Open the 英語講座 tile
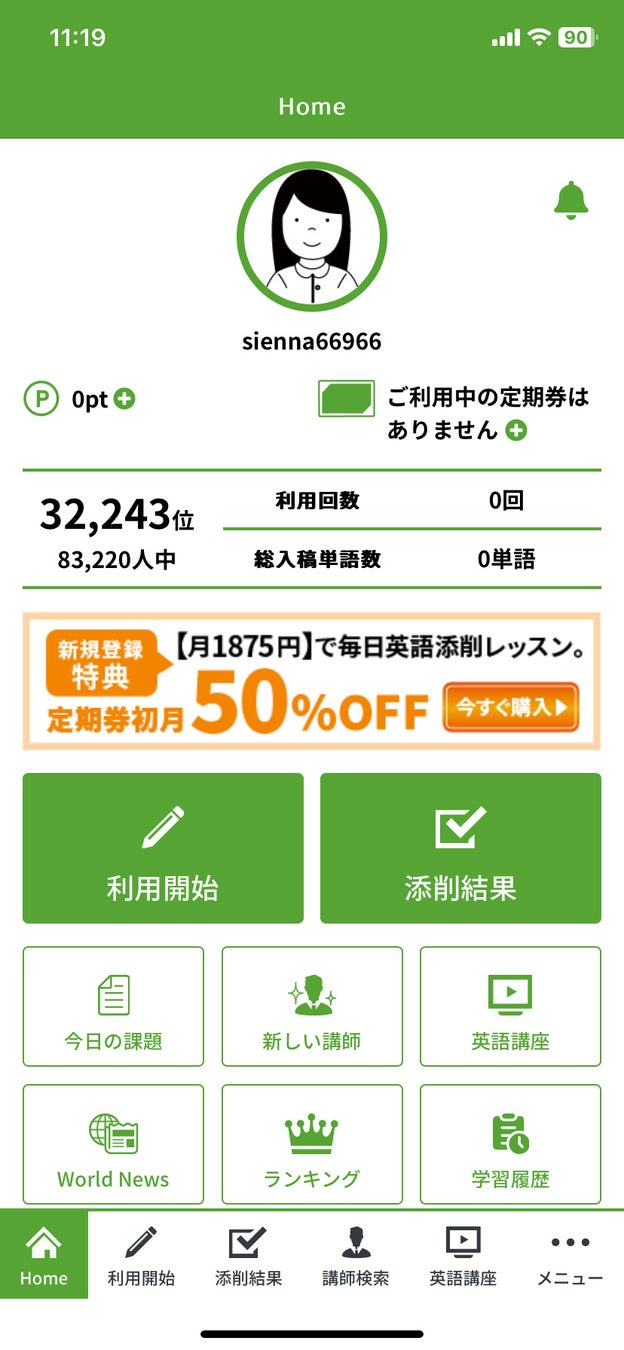This screenshot has height=1350, width=624. click(510, 1006)
